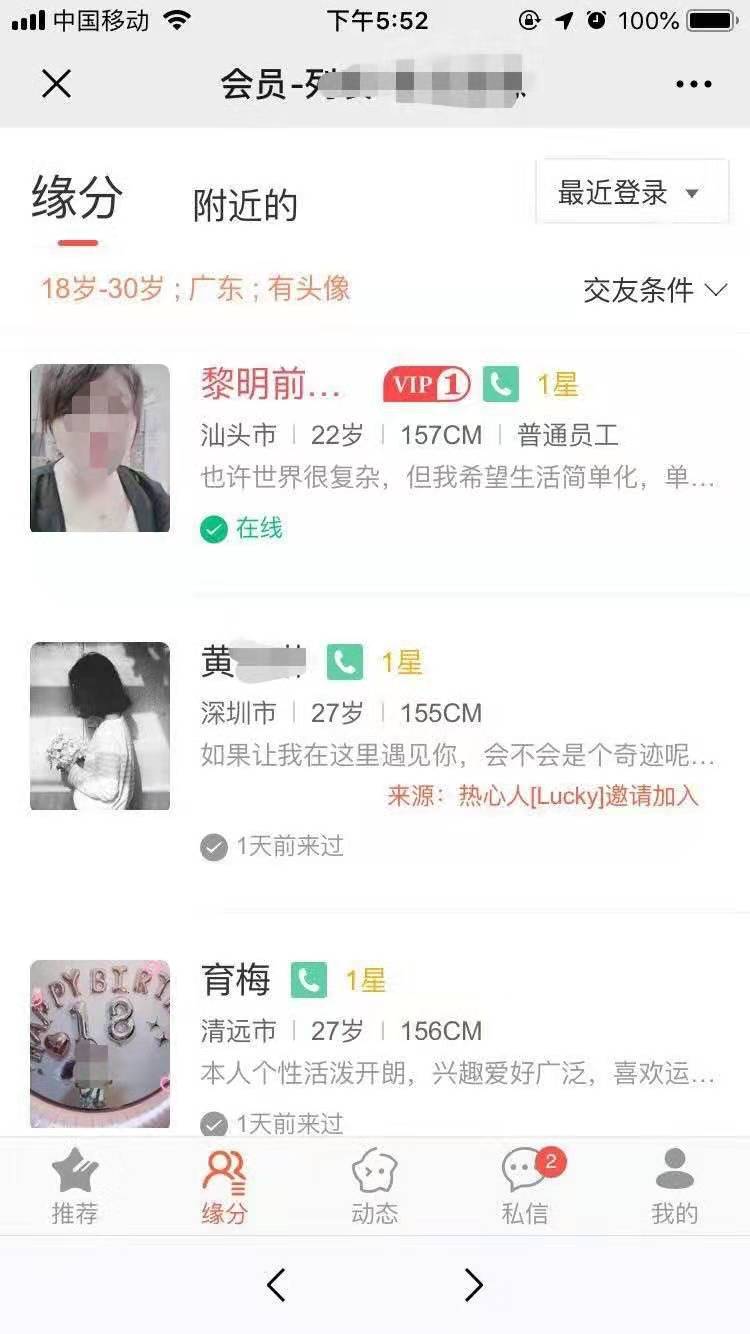Go forward with the browser forward arrow
Viewport: 750px width, 1334px height.
(x=473, y=1285)
